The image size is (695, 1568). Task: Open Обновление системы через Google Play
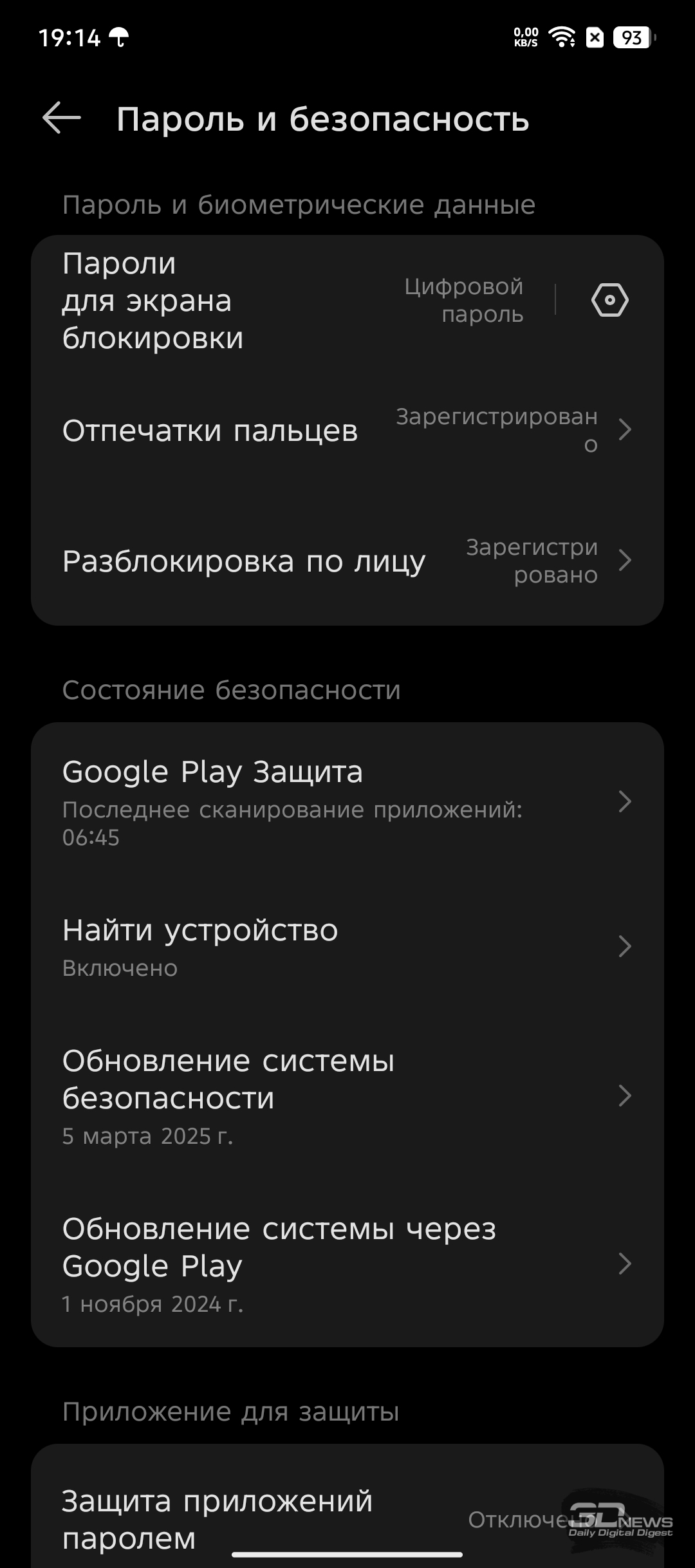pos(347,1264)
